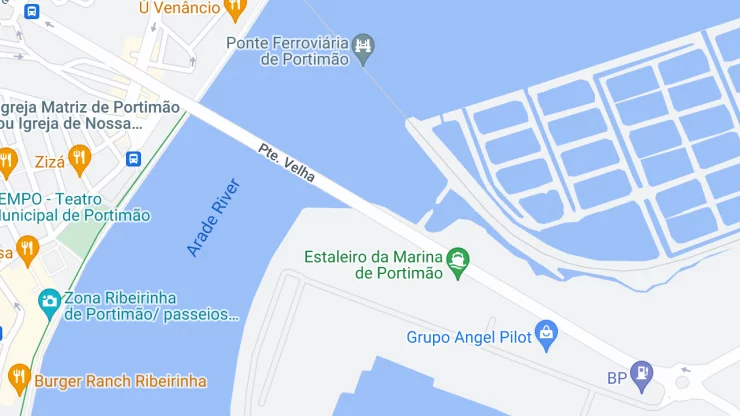Select the Zona Ribeirinha de Portimão photo pin

pyautogui.click(x=49, y=301)
